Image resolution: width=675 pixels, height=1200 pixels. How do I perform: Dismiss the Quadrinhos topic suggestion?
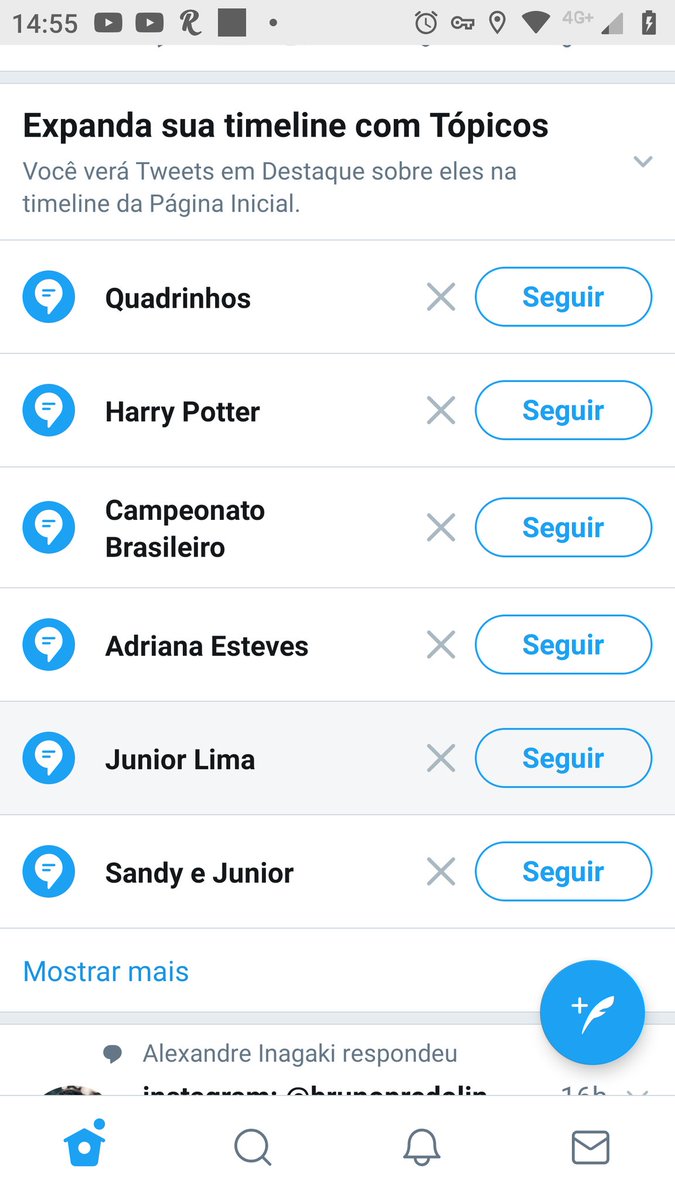click(441, 297)
